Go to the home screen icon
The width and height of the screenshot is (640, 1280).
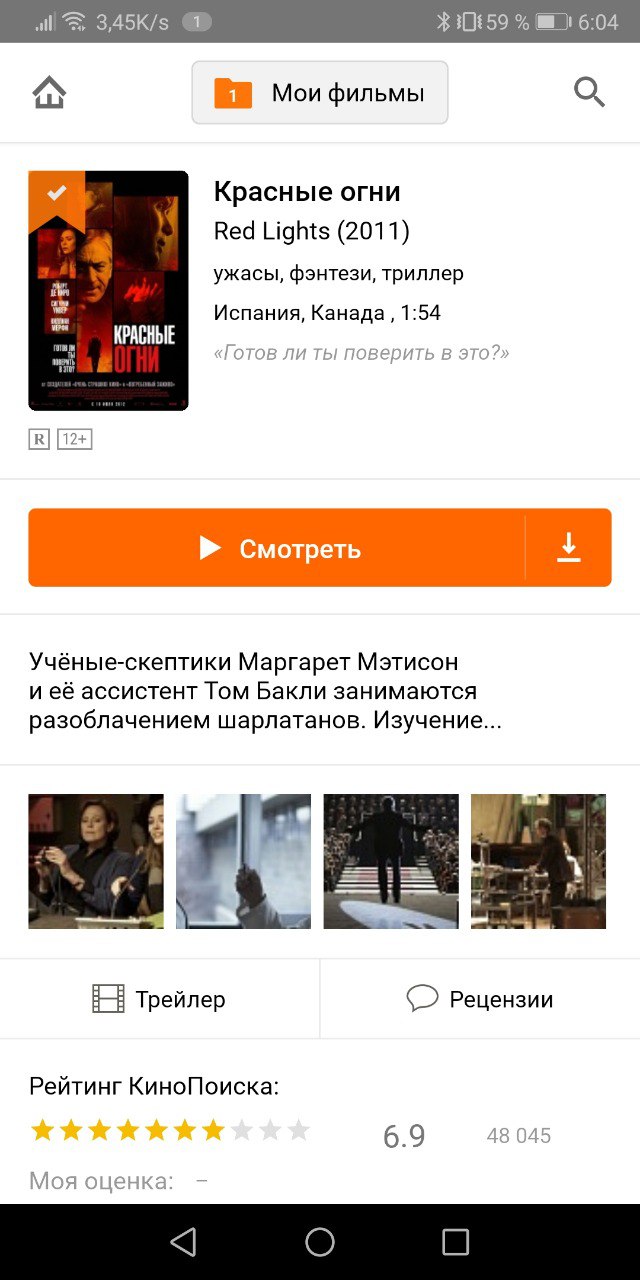click(49, 93)
